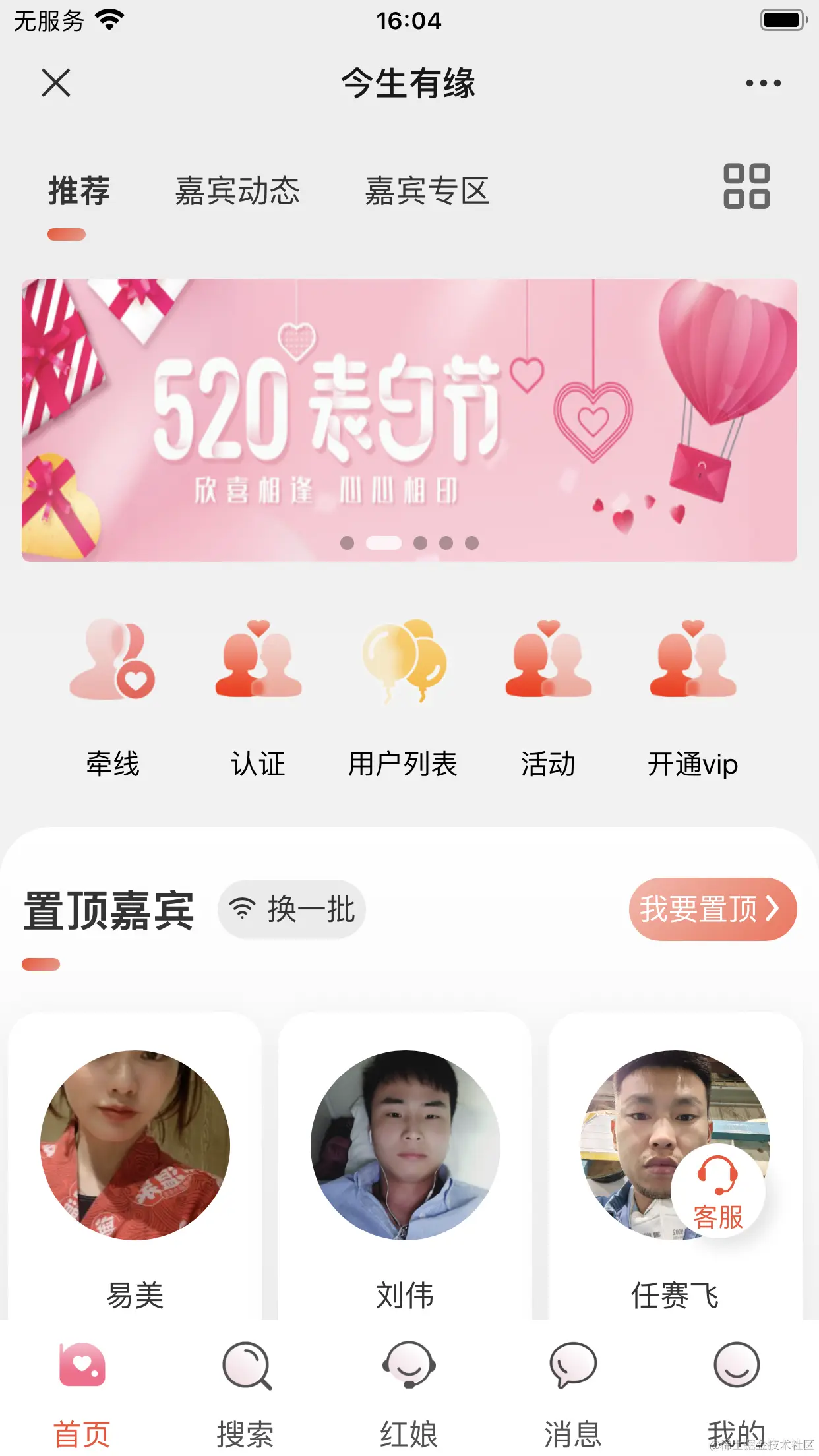This screenshot has width=819, height=1456.
Task: Open 易美's profile avatar
Action: tap(135, 1145)
